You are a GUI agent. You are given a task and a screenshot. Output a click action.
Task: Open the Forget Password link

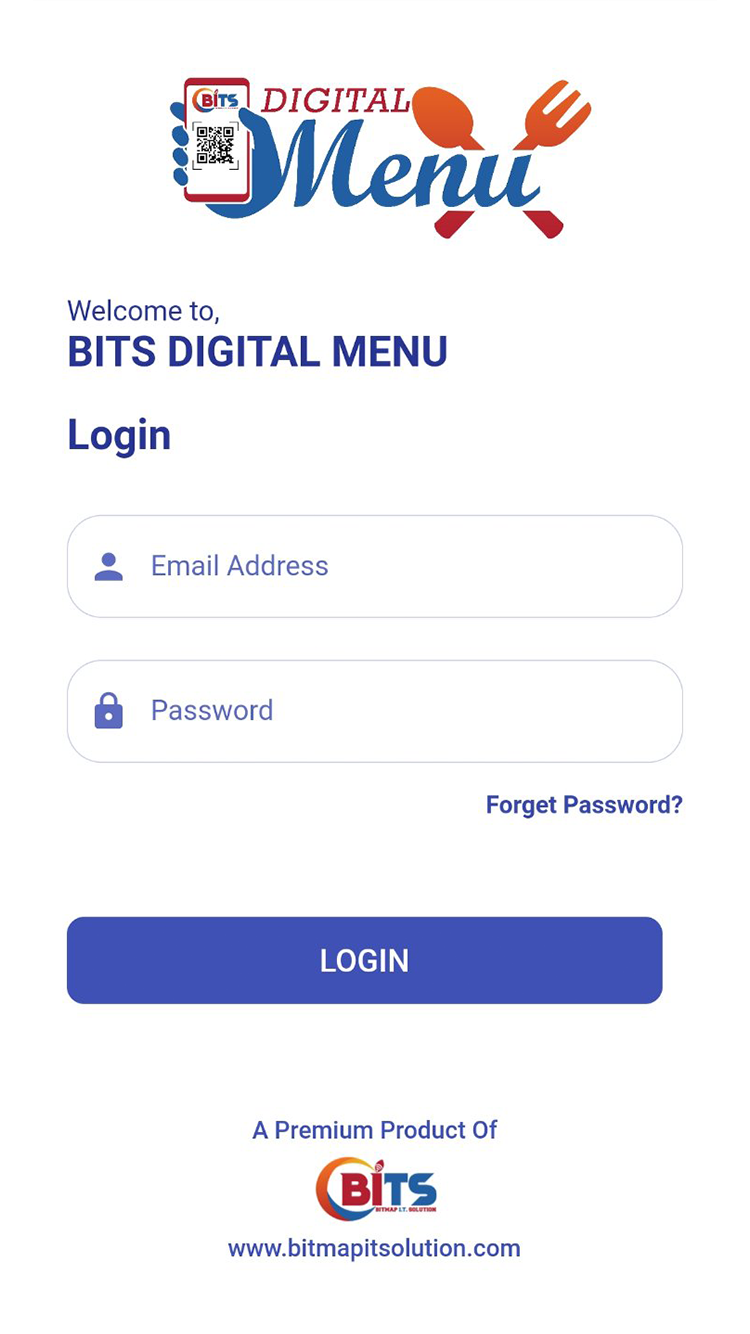pos(584,805)
